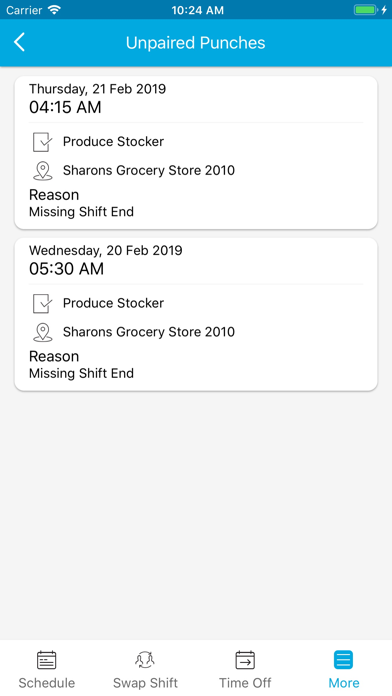Open the Thursday, 21 Feb 2019 punch card
The image size is (392, 696).
click(196, 153)
